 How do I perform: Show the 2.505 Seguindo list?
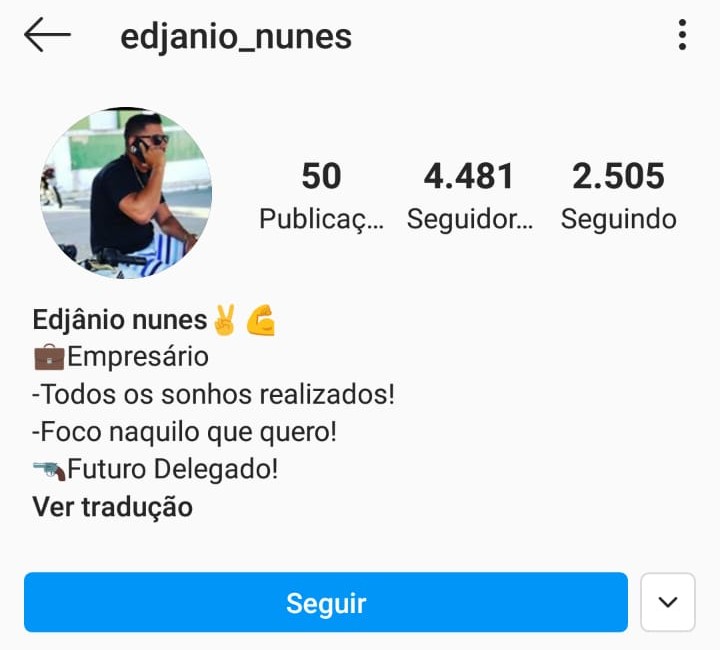(x=618, y=196)
